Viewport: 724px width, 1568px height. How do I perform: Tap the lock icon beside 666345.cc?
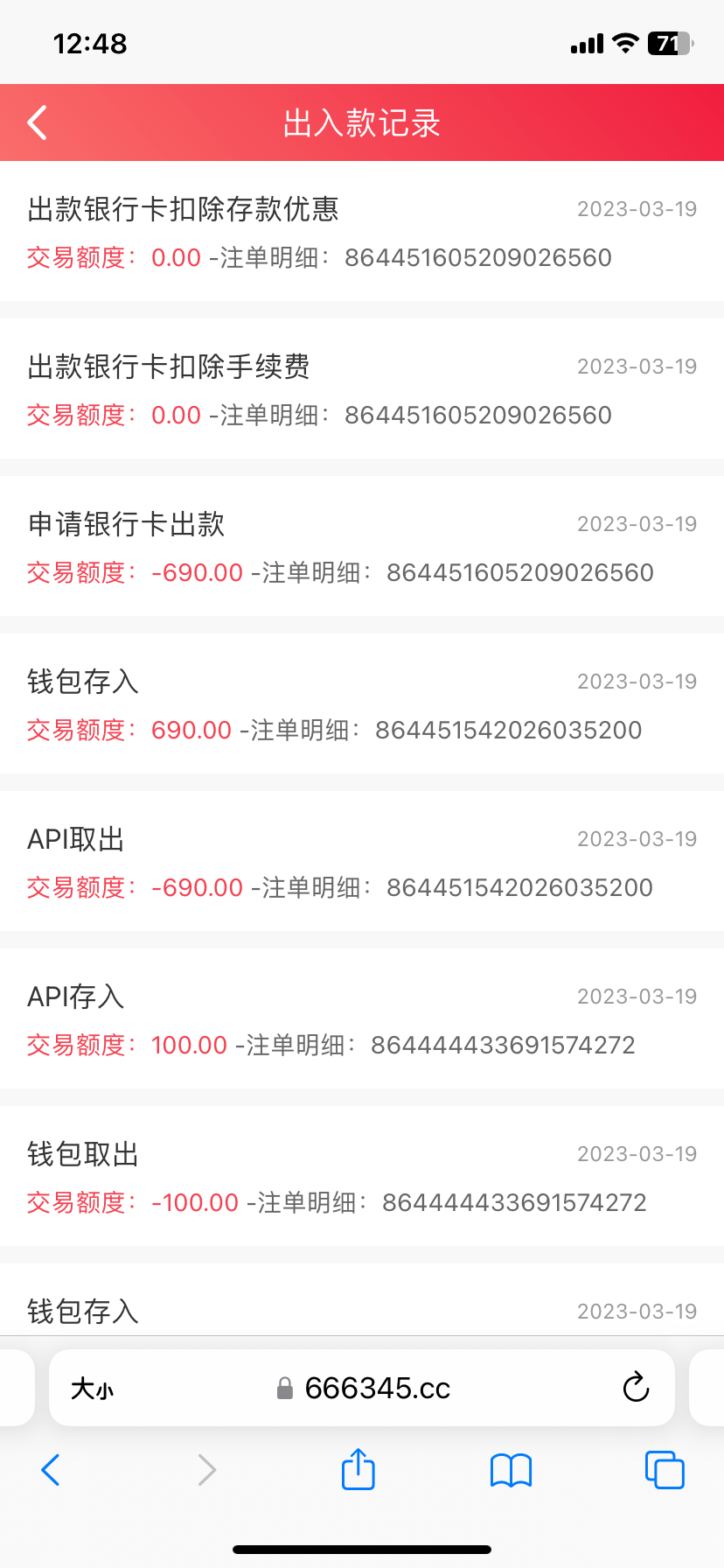[283, 1388]
